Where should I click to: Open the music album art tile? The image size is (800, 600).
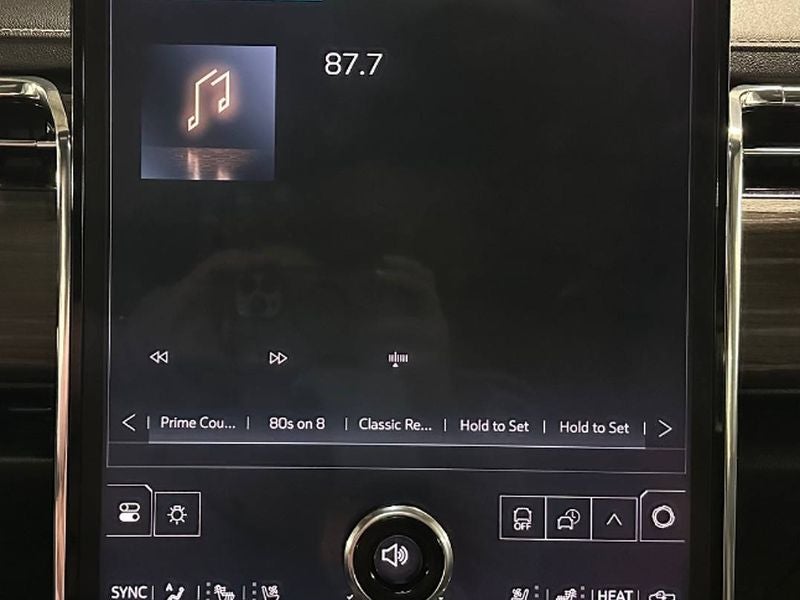coord(208,112)
